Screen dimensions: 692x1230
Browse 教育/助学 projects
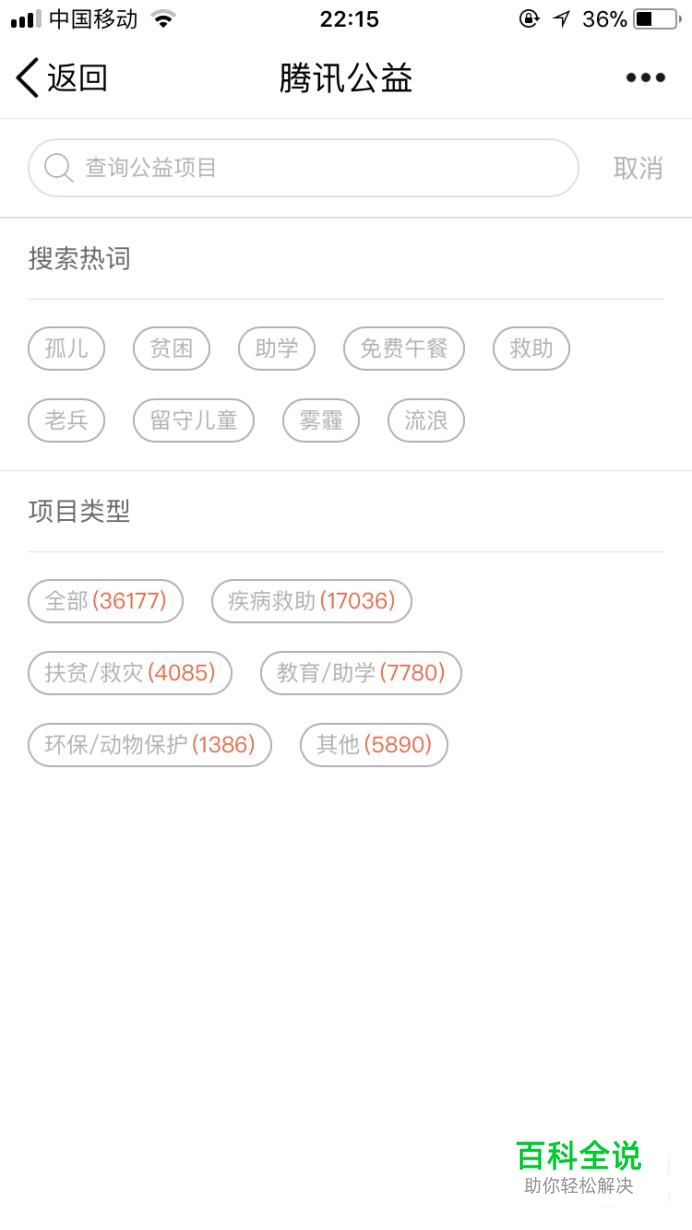(x=361, y=673)
